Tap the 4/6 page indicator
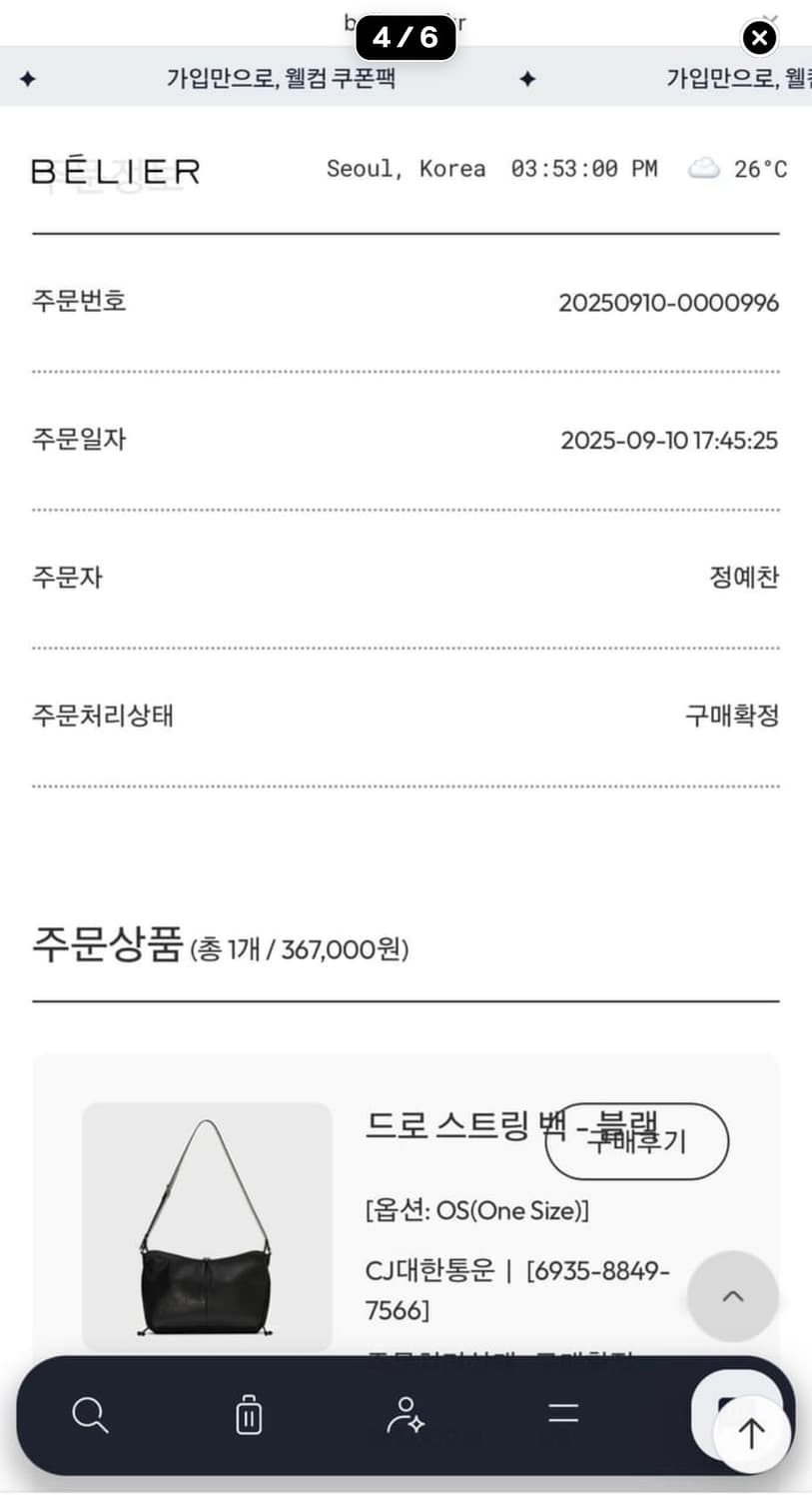The height and width of the screenshot is (1499, 812). click(406, 38)
